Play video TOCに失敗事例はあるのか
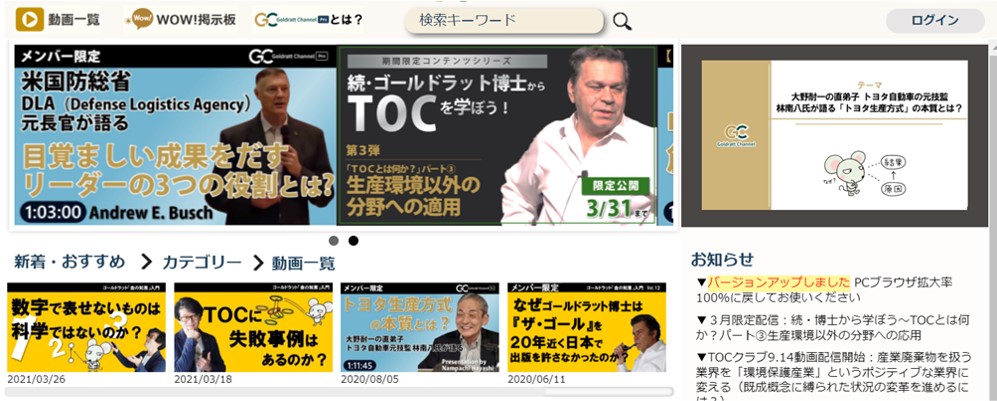 (x=253, y=327)
